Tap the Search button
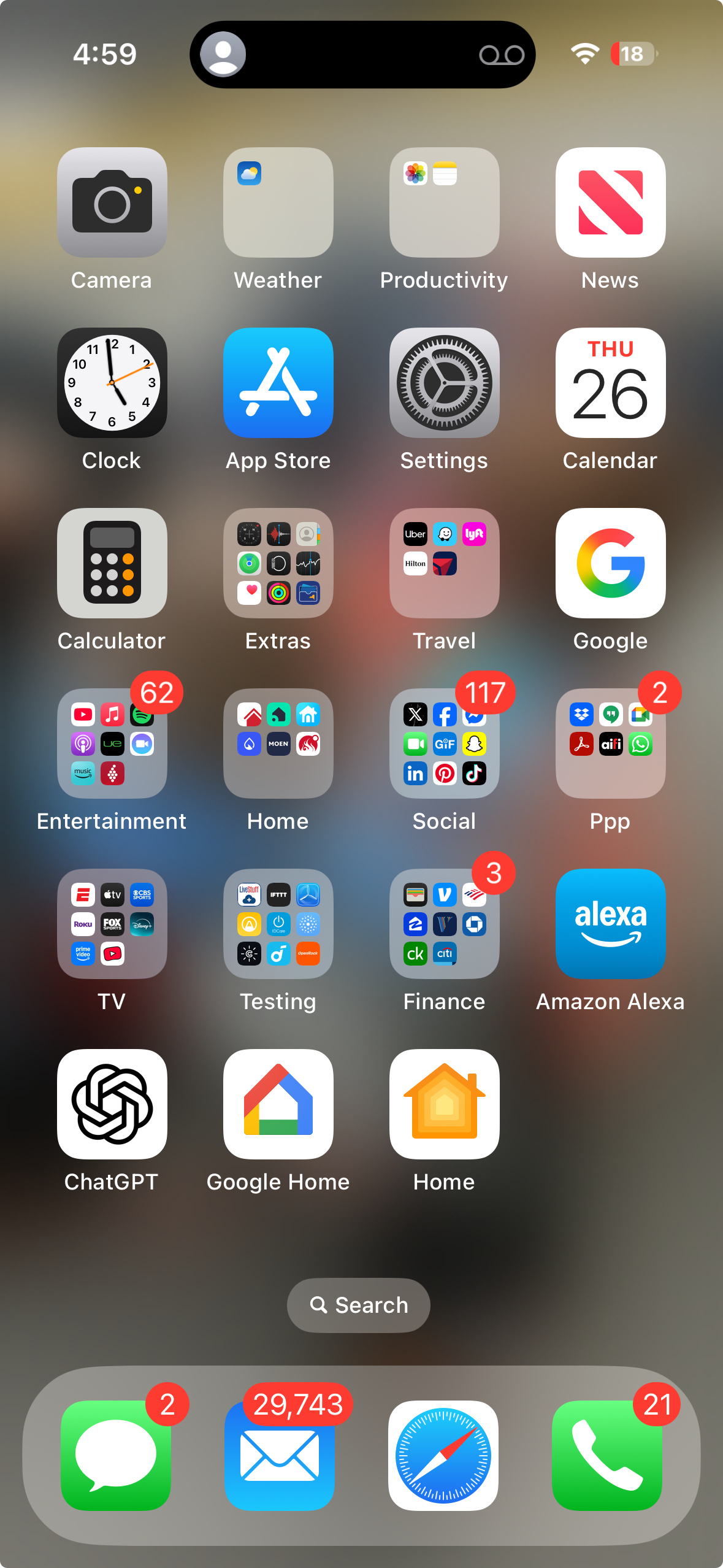This screenshot has height=1568, width=723. 358,1305
